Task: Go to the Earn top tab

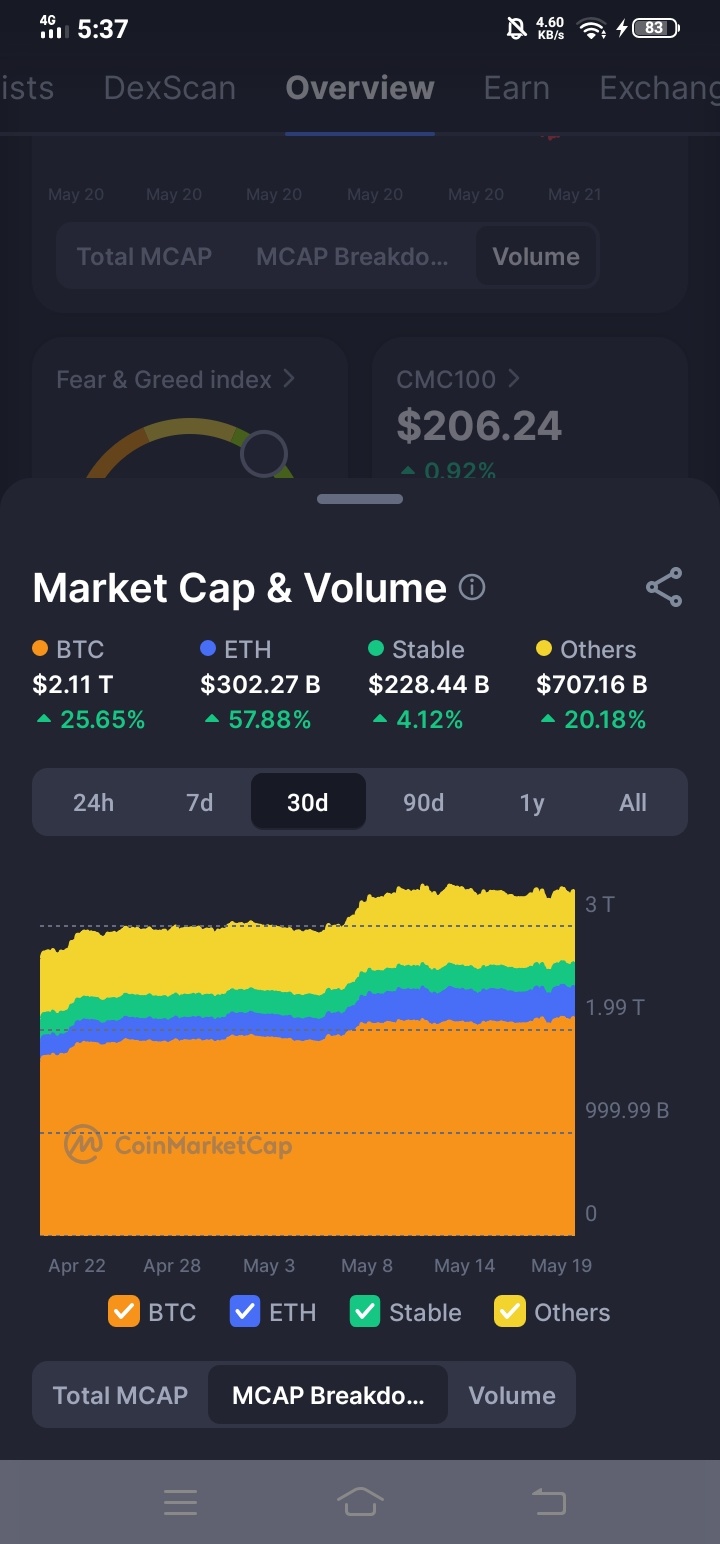Action: click(x=517, y=88)
